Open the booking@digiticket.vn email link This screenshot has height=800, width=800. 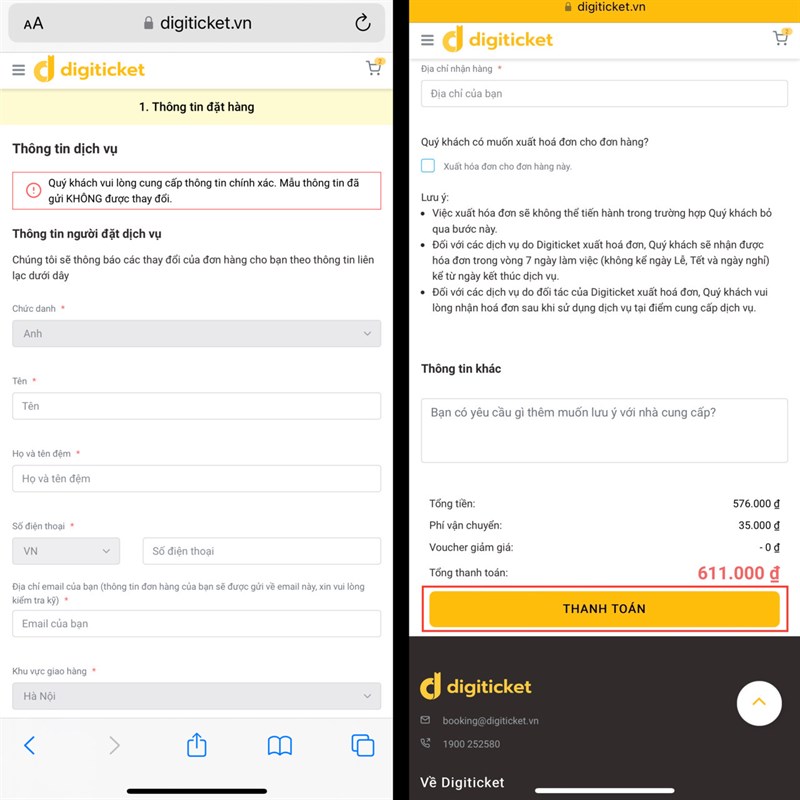pyautogui.click(x=490, y=720)
